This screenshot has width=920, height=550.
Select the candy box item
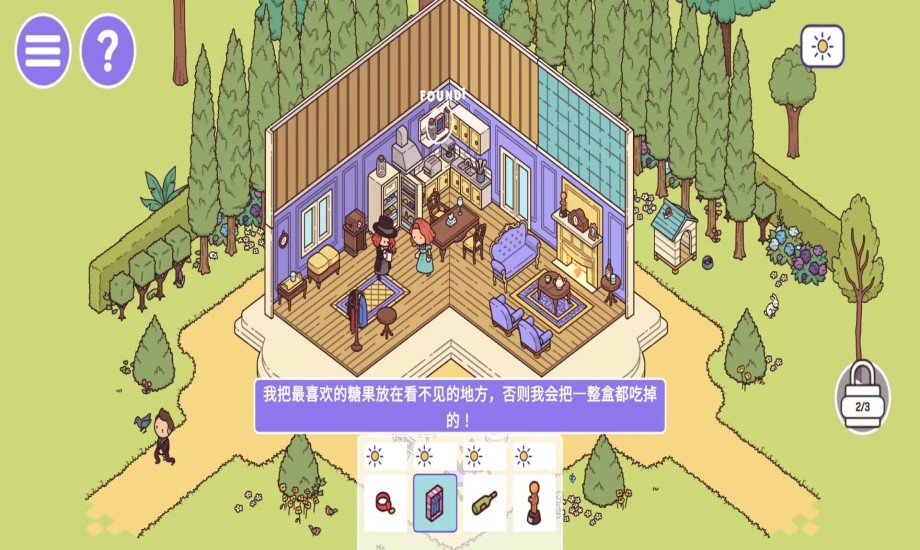[x=435, y=502]
